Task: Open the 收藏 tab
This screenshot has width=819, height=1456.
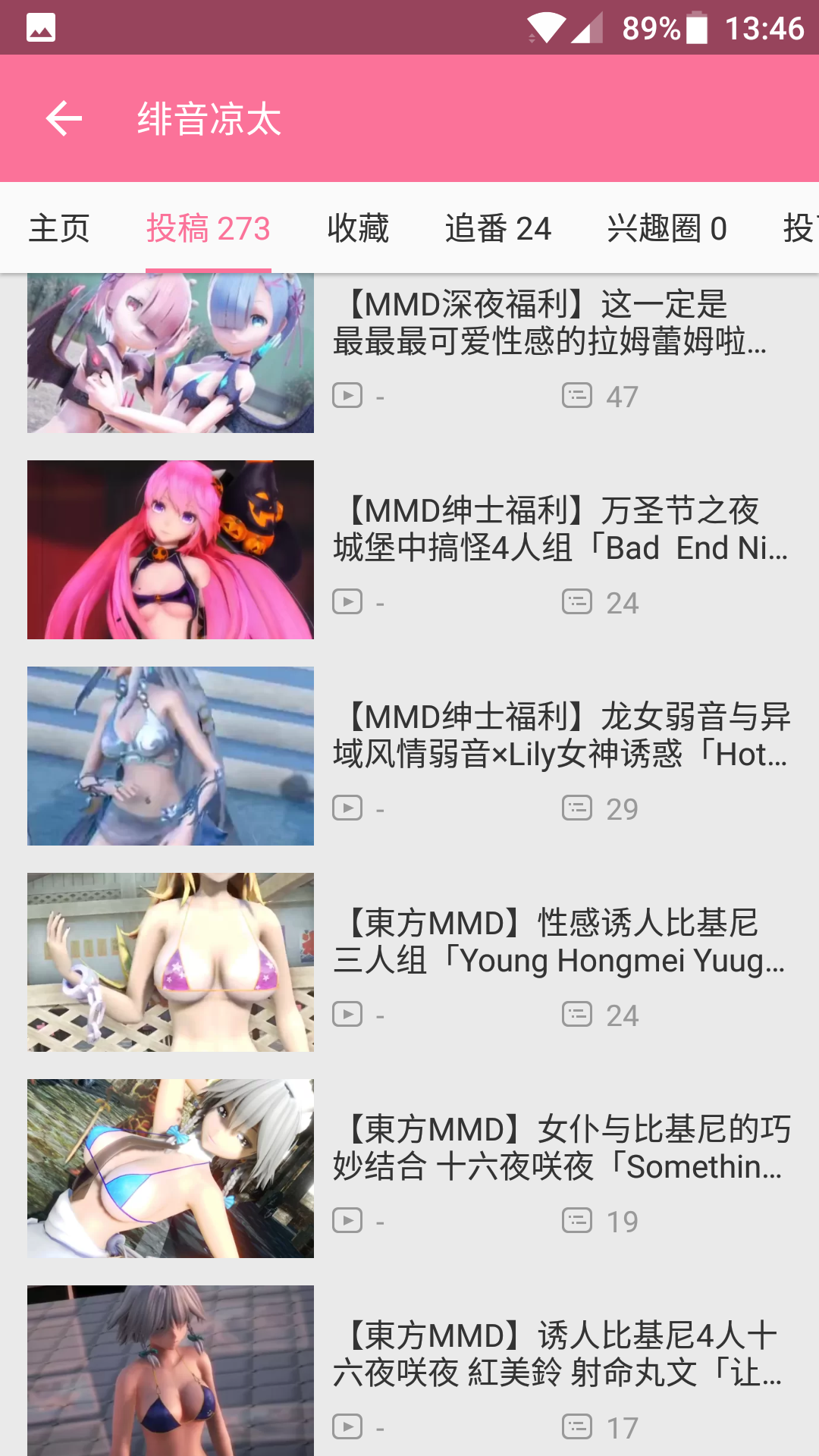Action: point(358,228)
